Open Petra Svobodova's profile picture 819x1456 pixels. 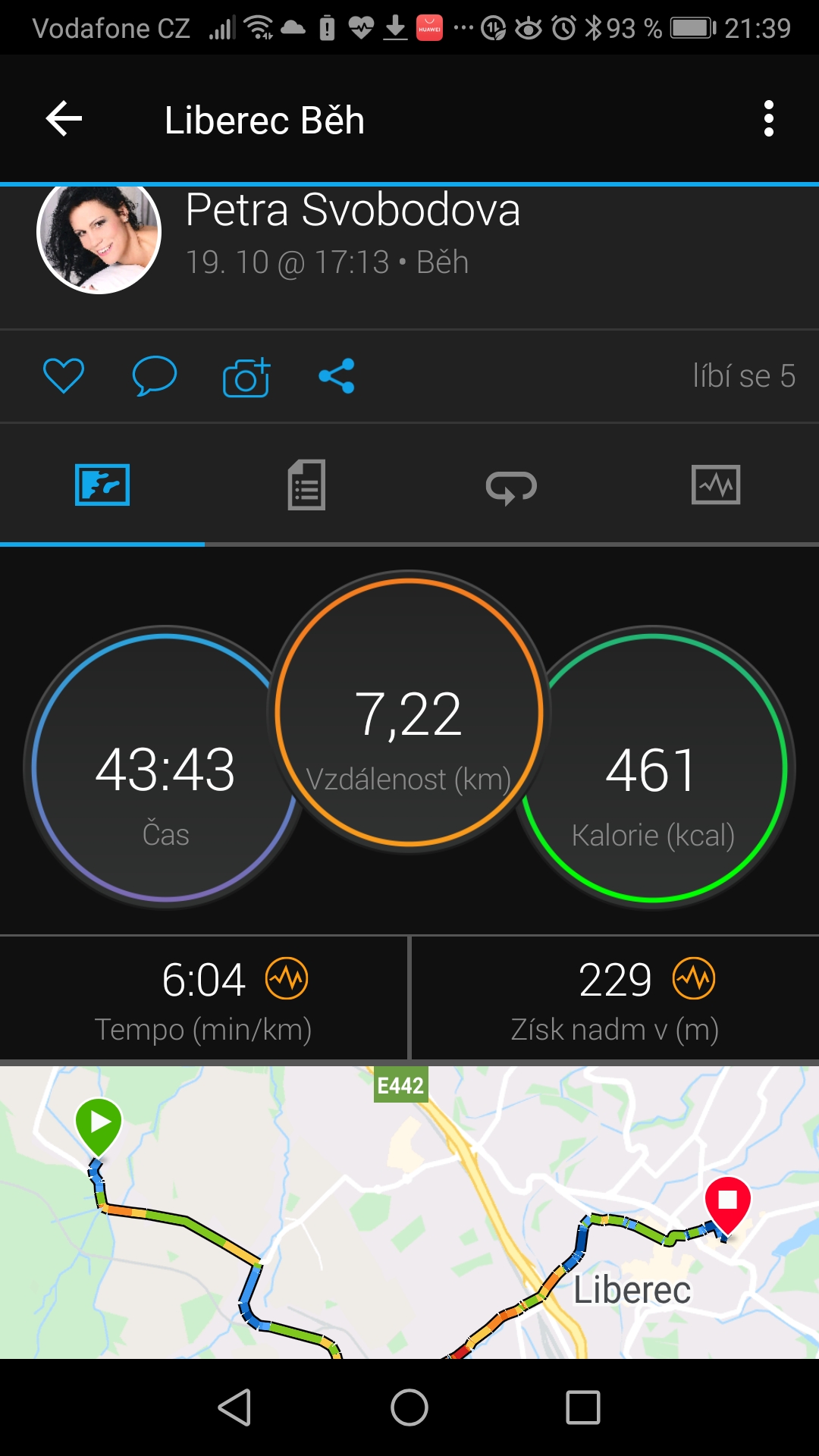click(x=99, y=234)
